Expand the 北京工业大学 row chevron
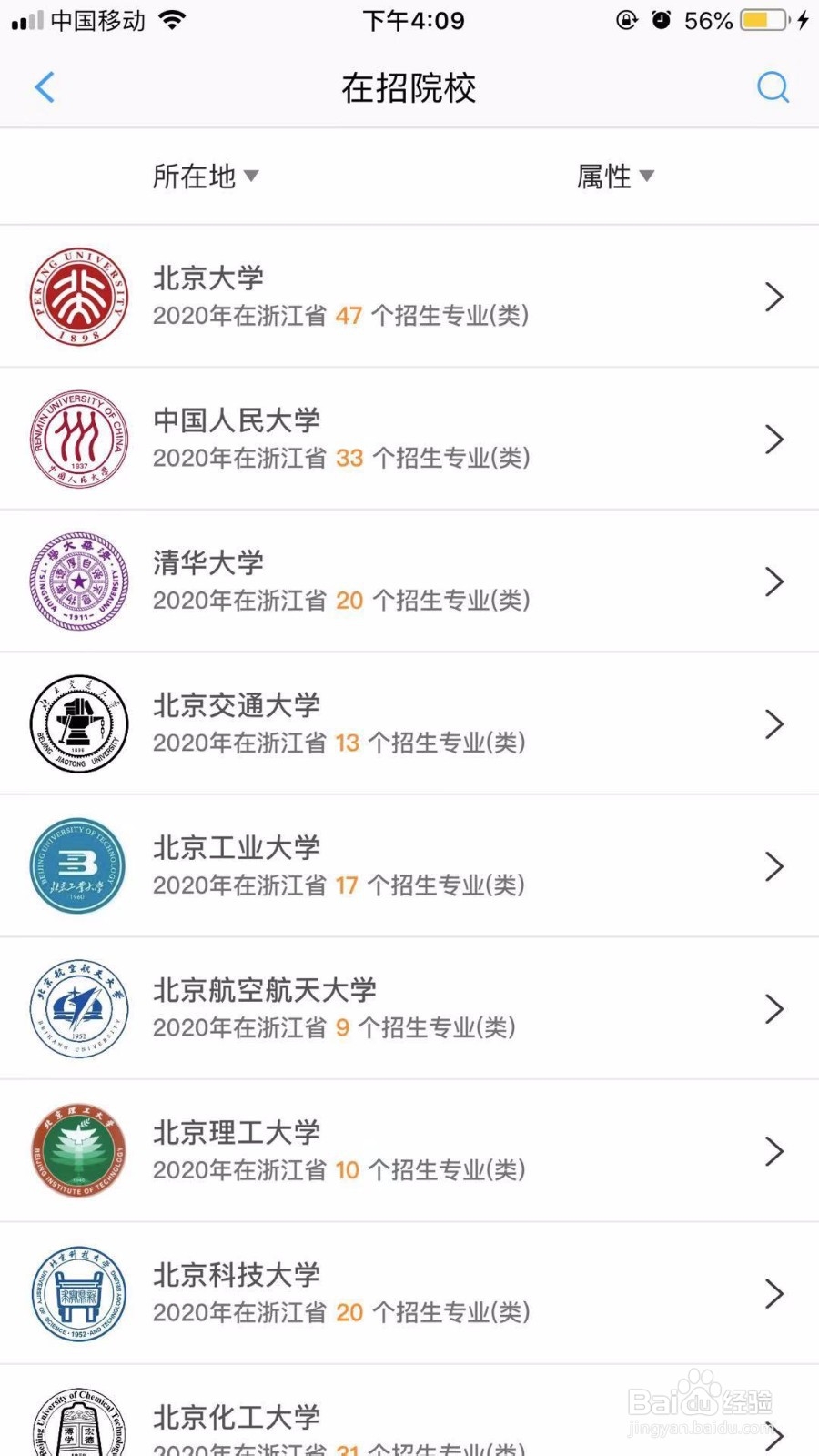 (774, 866)
